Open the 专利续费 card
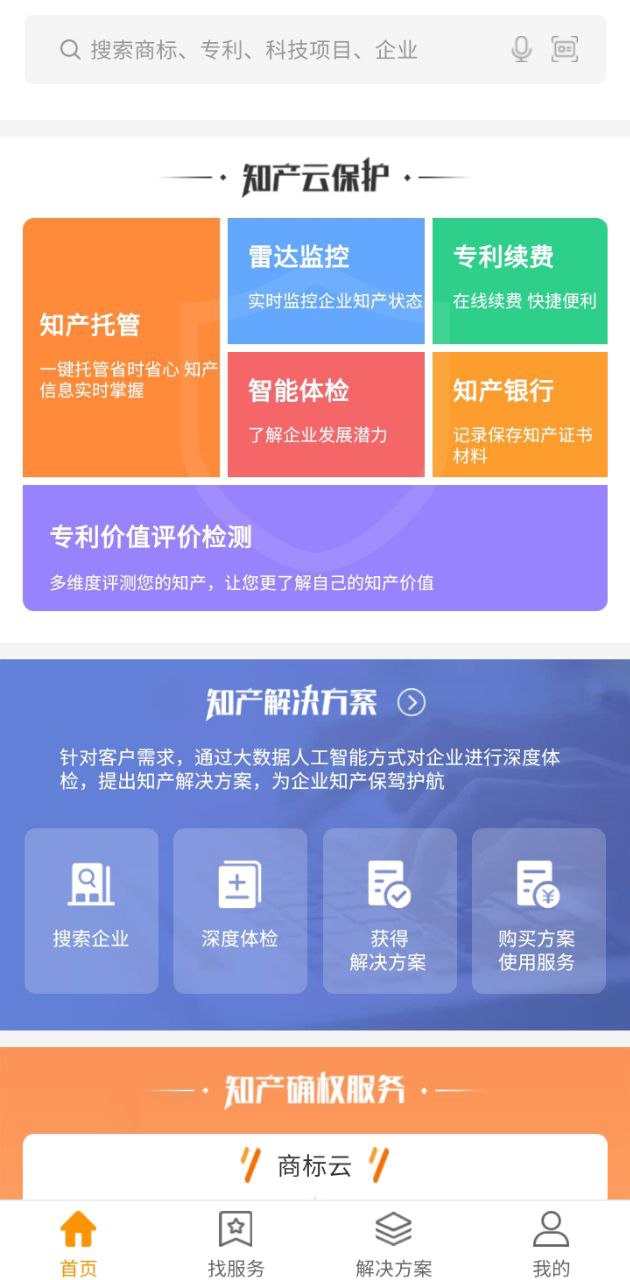Viewport: 630px width, 1280px height. pos(519,280)
